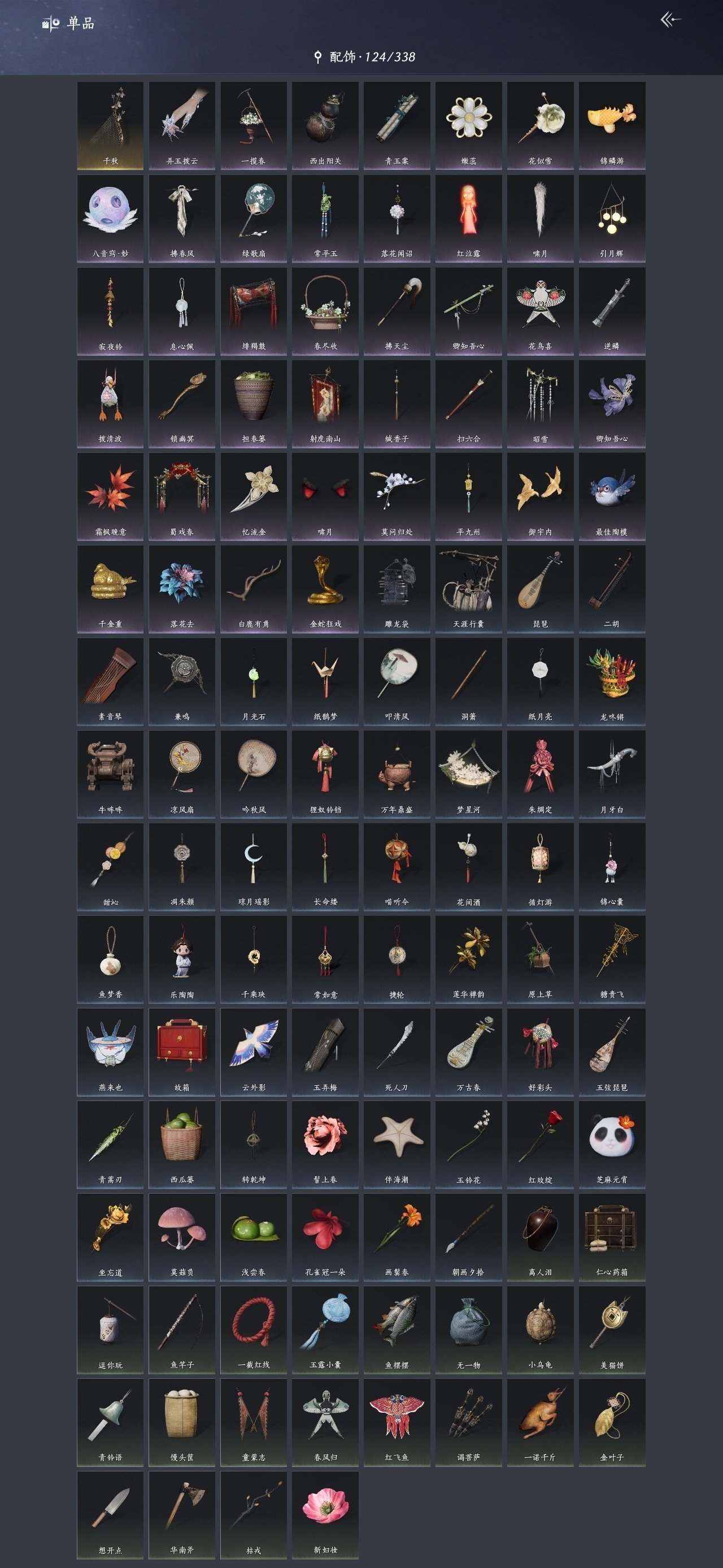Select the 霜枫晚意 maple leaf item
Image resolution: width=723 pixels, height=1568 pixels.
pos(110,496)
